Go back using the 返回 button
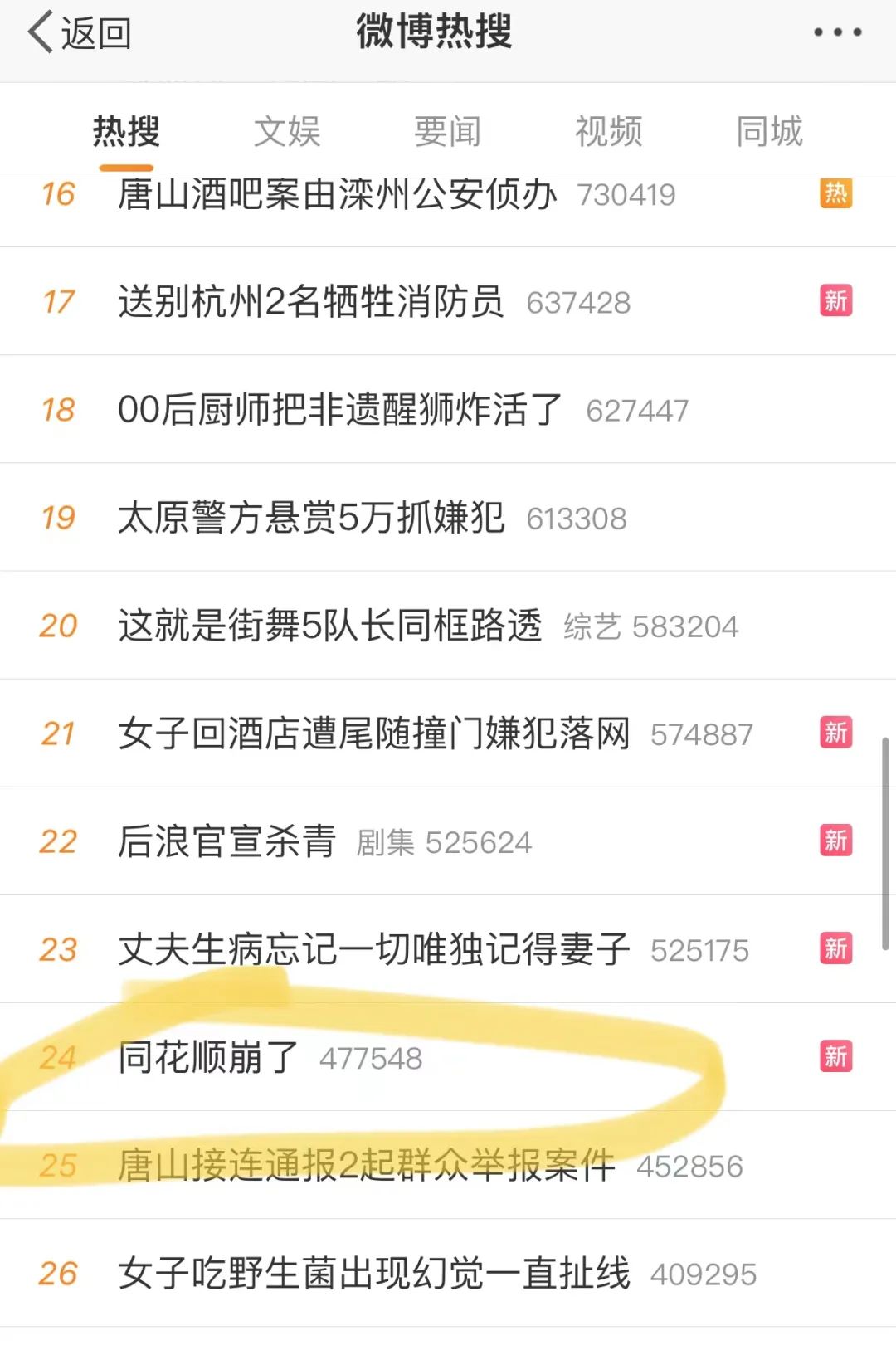 pos(80,34)
